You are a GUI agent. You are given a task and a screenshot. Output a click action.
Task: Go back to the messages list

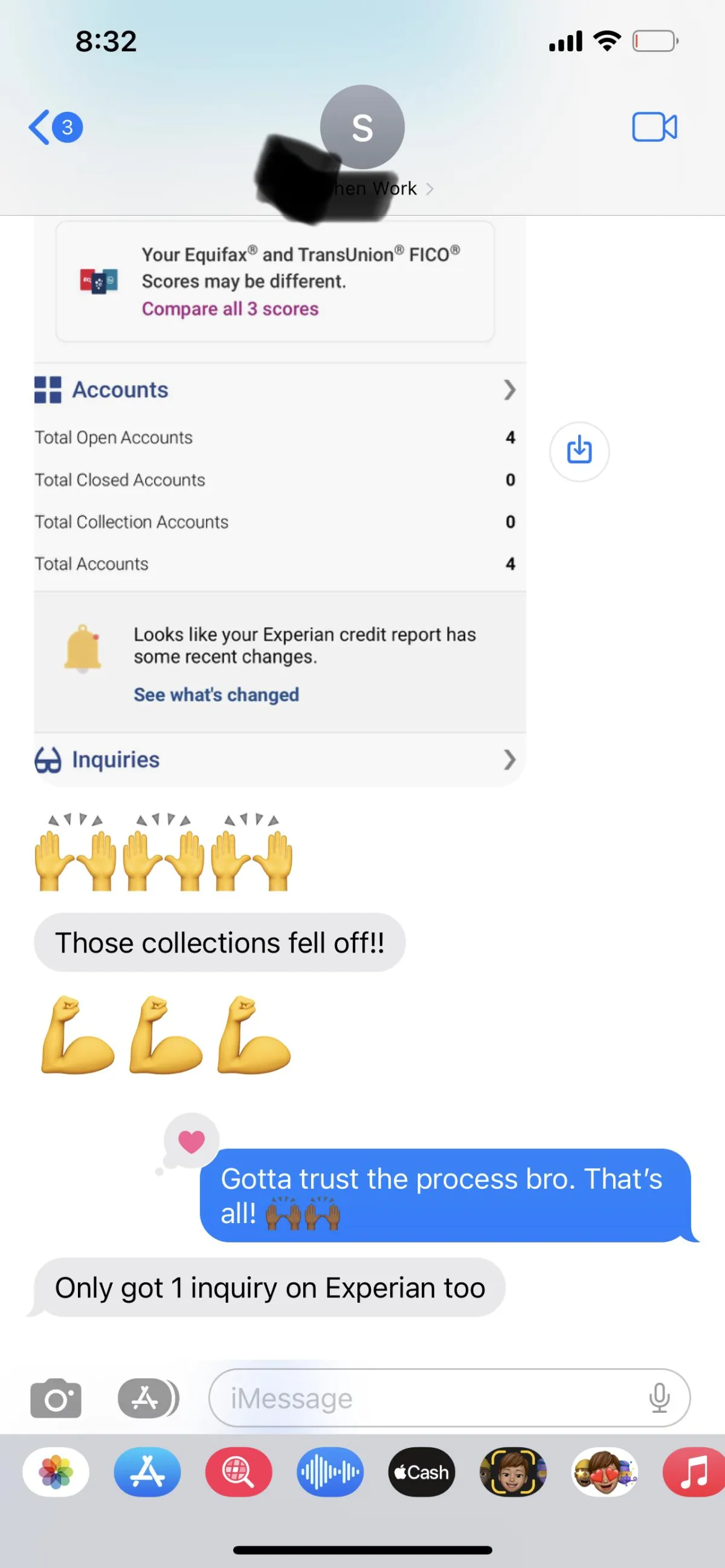pos(54,127)
